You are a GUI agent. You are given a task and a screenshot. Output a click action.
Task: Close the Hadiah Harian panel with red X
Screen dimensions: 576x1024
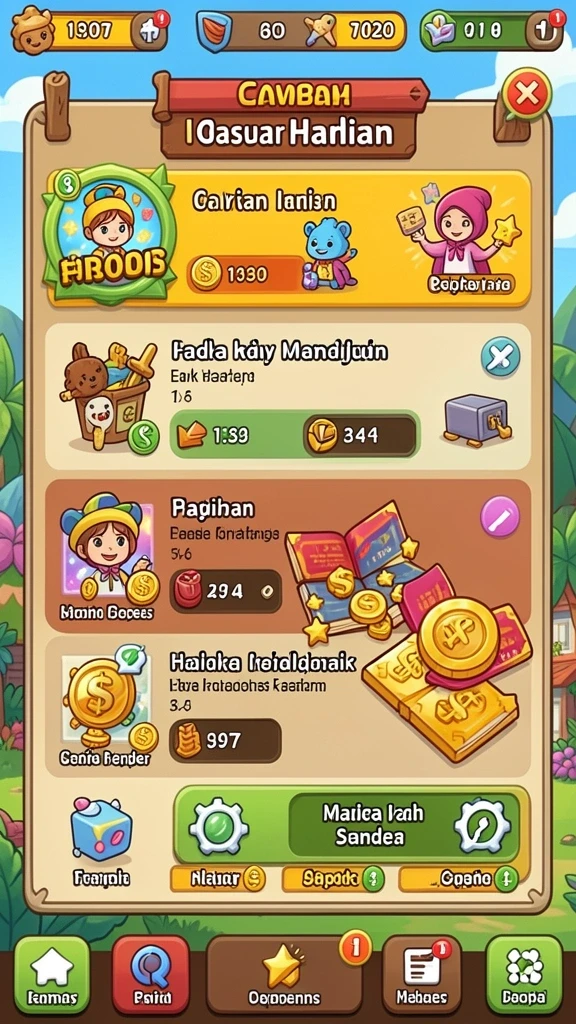(527, 96)
